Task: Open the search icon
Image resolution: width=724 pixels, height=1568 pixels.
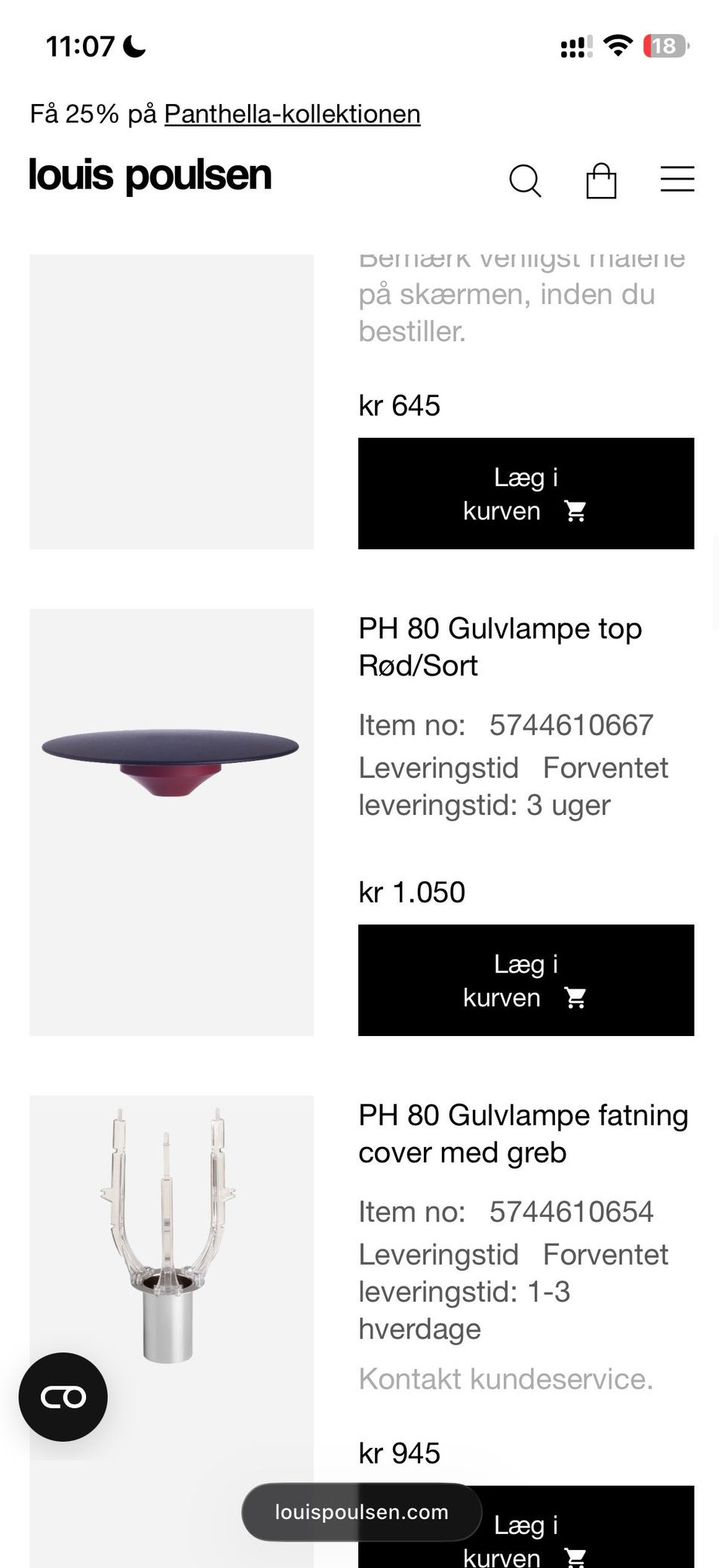Action: tap(525, 180)
